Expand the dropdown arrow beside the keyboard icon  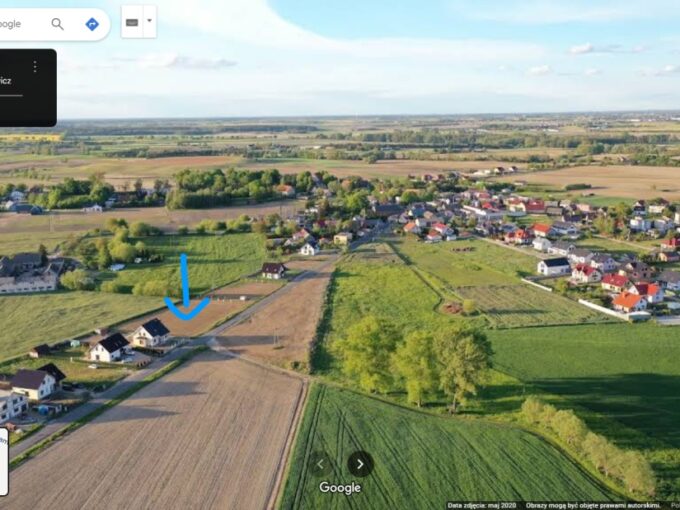(x=149, y=20)
